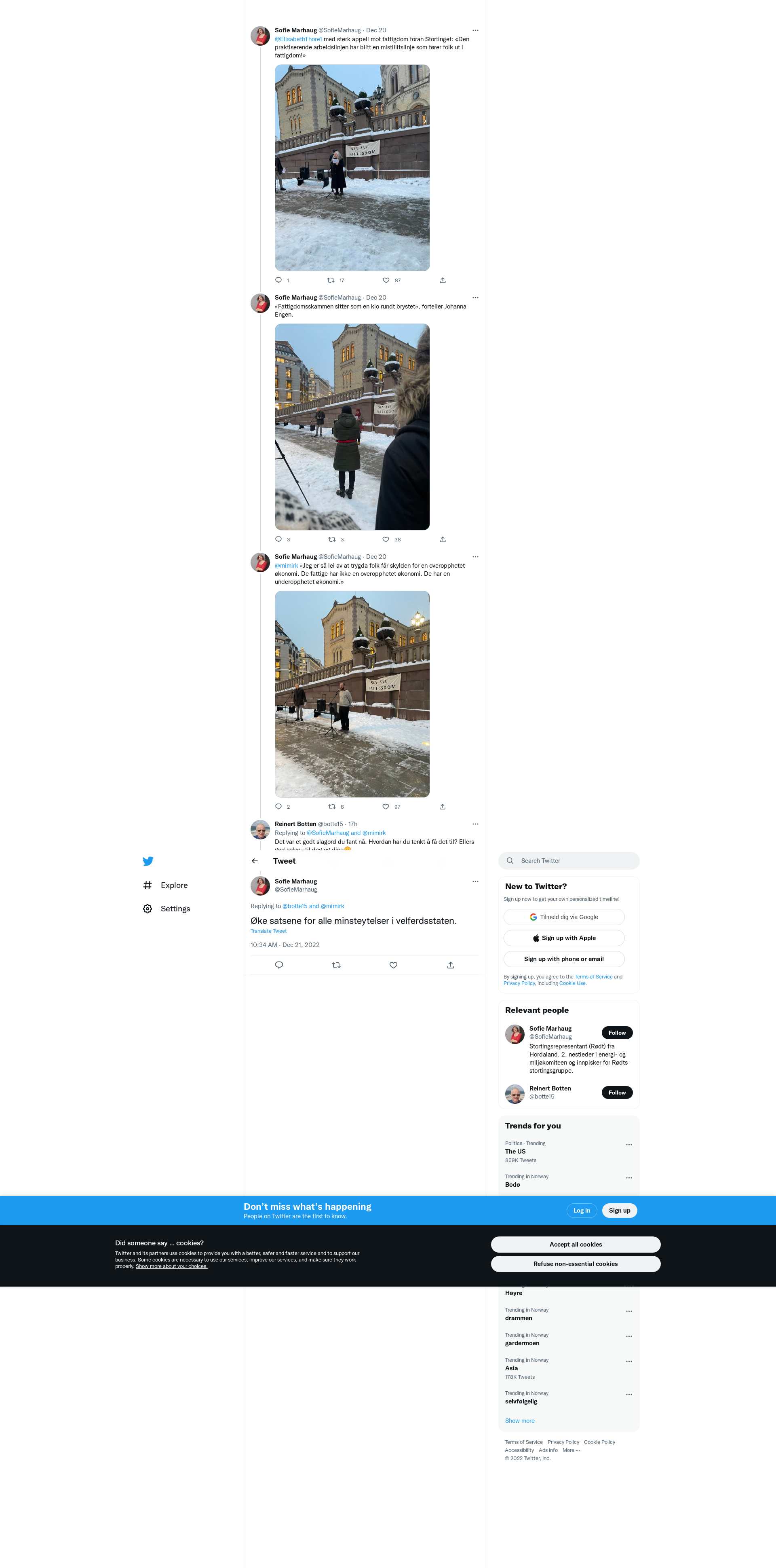
Task: Like the main tweet from Dec 21
Action: [x=393, y=965]
